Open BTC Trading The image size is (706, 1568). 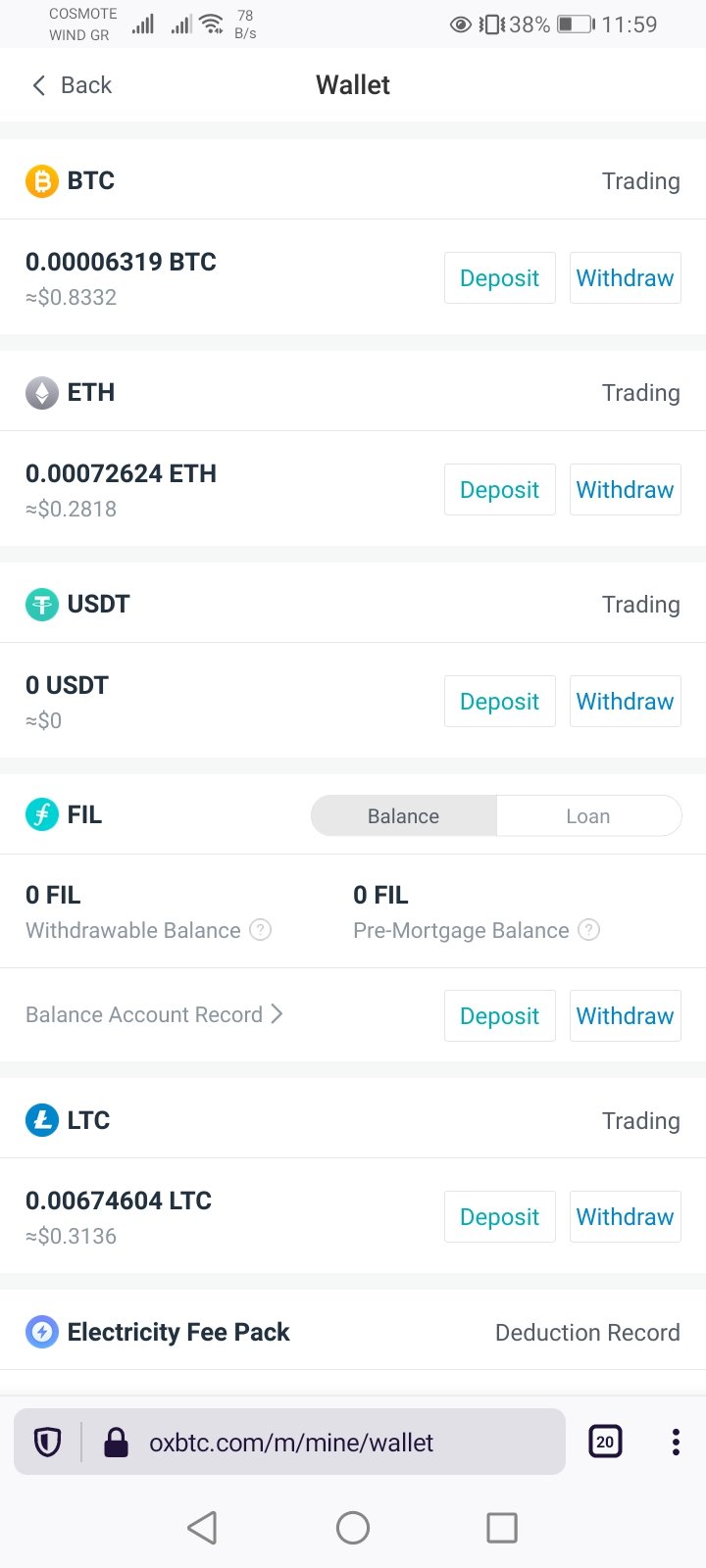[x=640, y=181]
